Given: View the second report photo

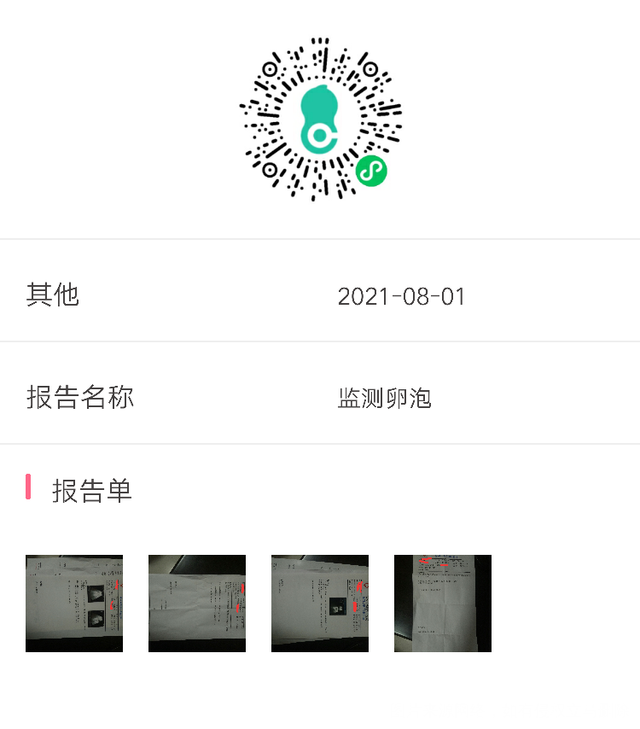Looking at the screenshot, I should point(197,603).
